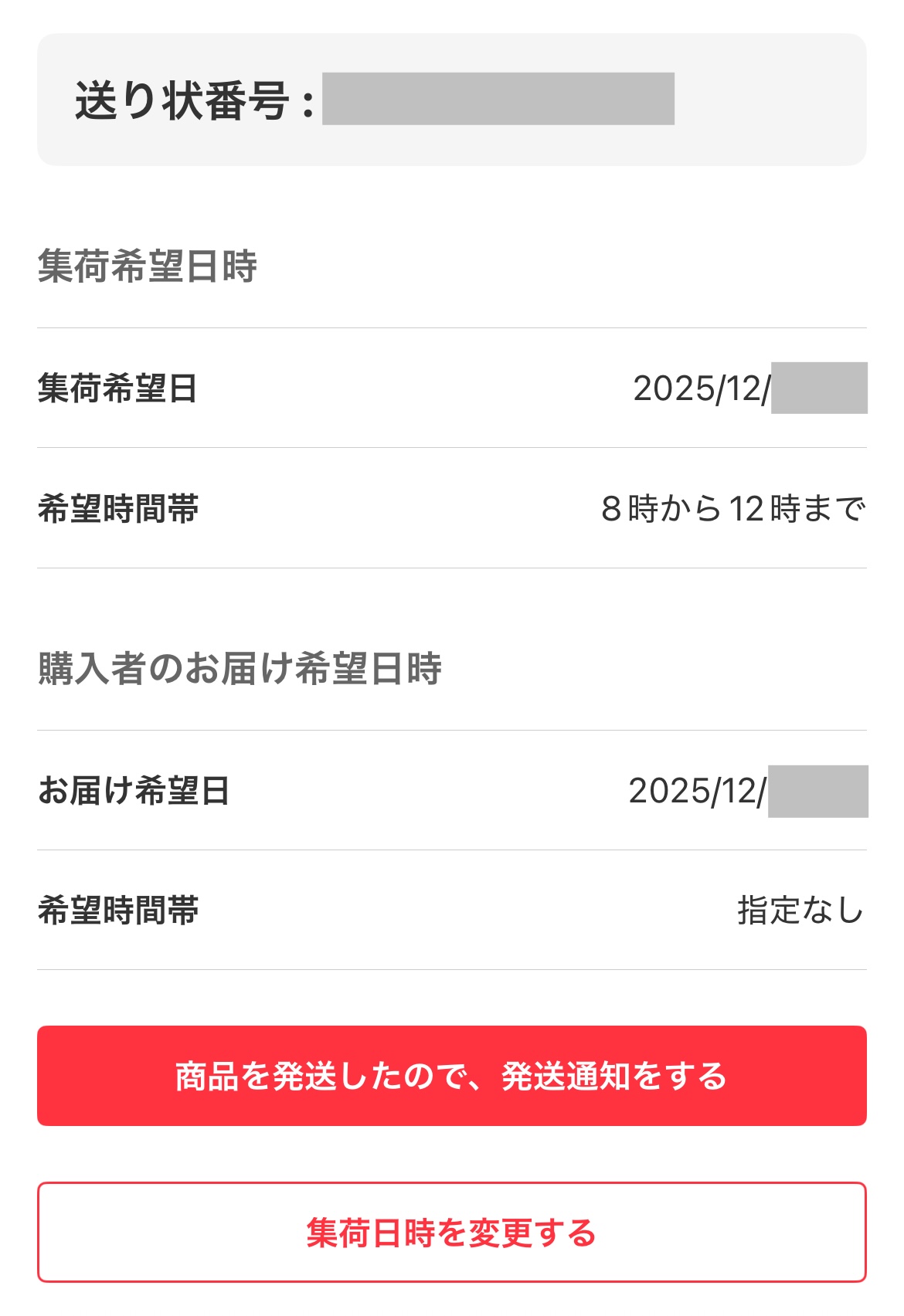Tap the first 希望時間帯 label

pyautogui.click(x=116, y=506)
